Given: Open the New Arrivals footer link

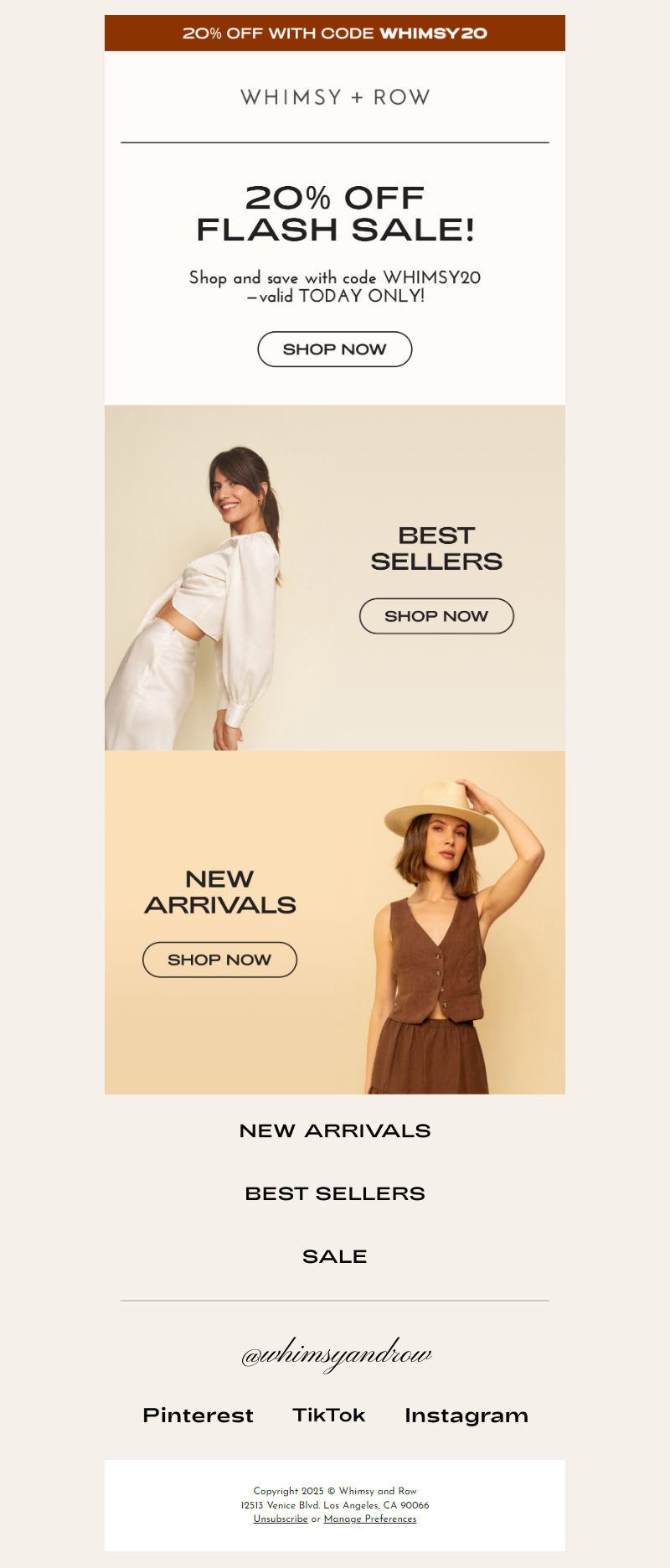Looking at the screenshot, I should (x=334, y=1131).
